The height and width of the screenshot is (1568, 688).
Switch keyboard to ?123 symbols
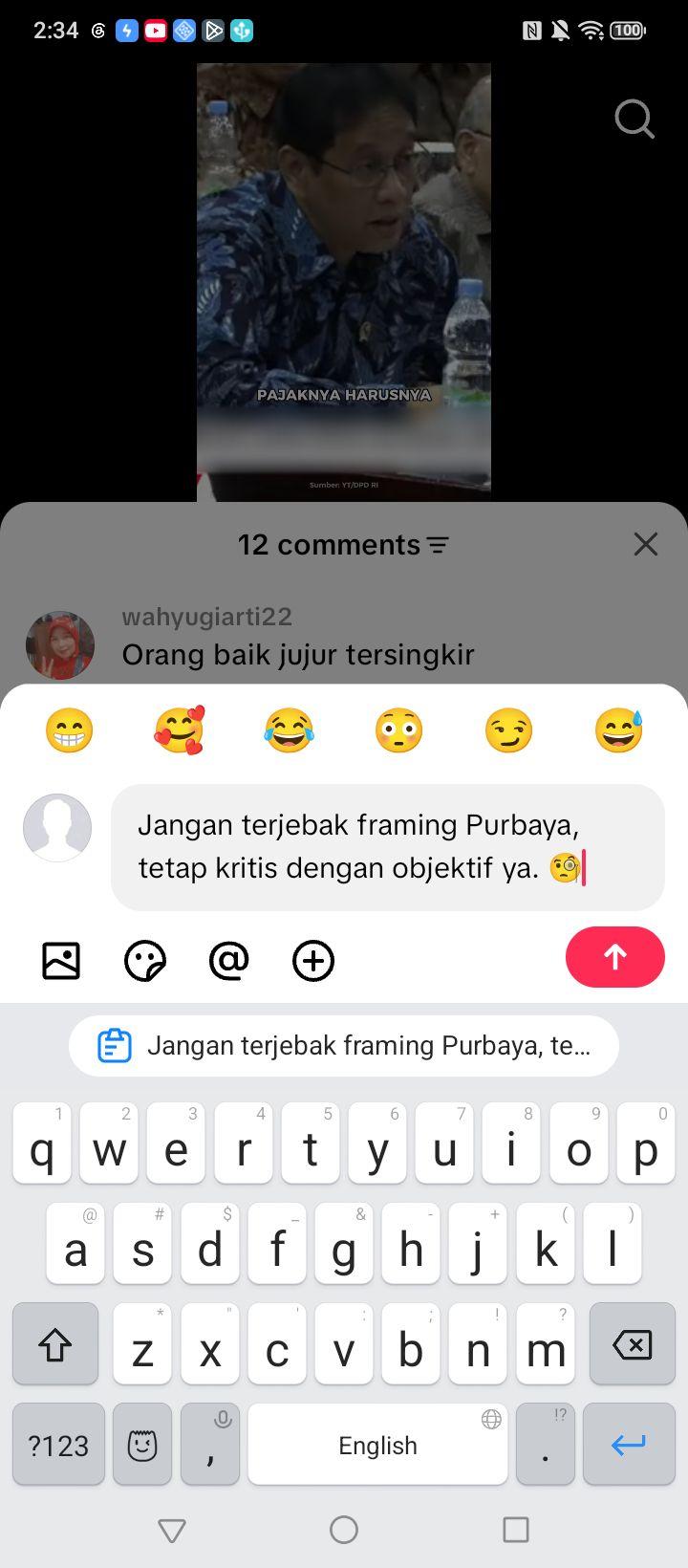pos(58,1445)
